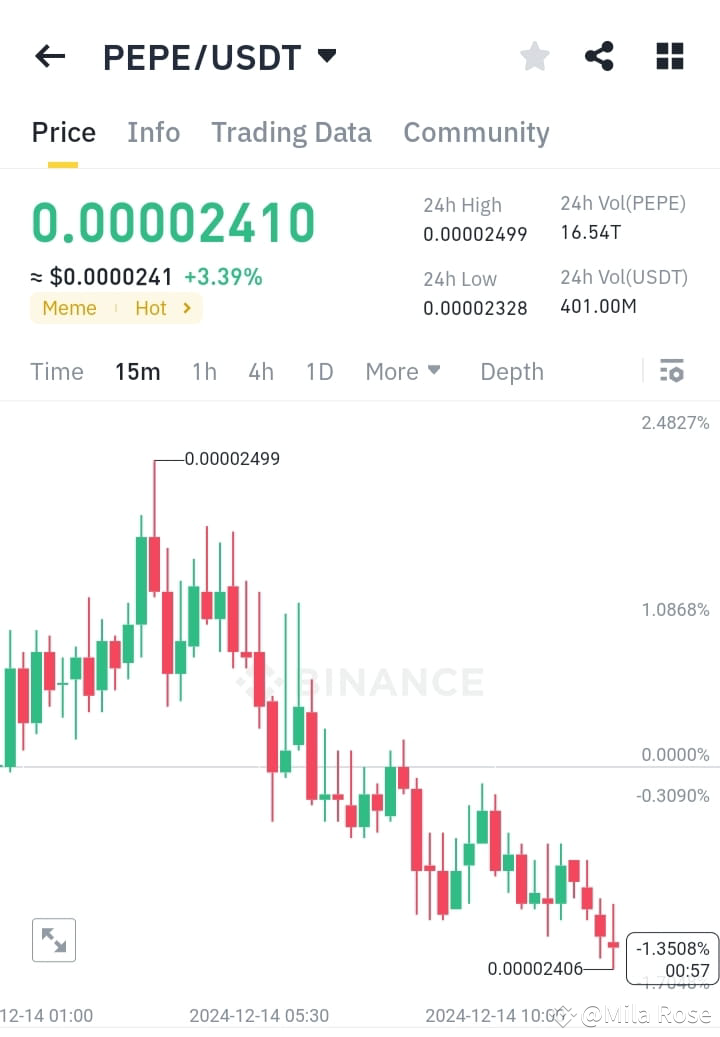Share the PEPE/USDT chart via share icon
Screen dimensions: 720x1037
click(x=599, y=56)
